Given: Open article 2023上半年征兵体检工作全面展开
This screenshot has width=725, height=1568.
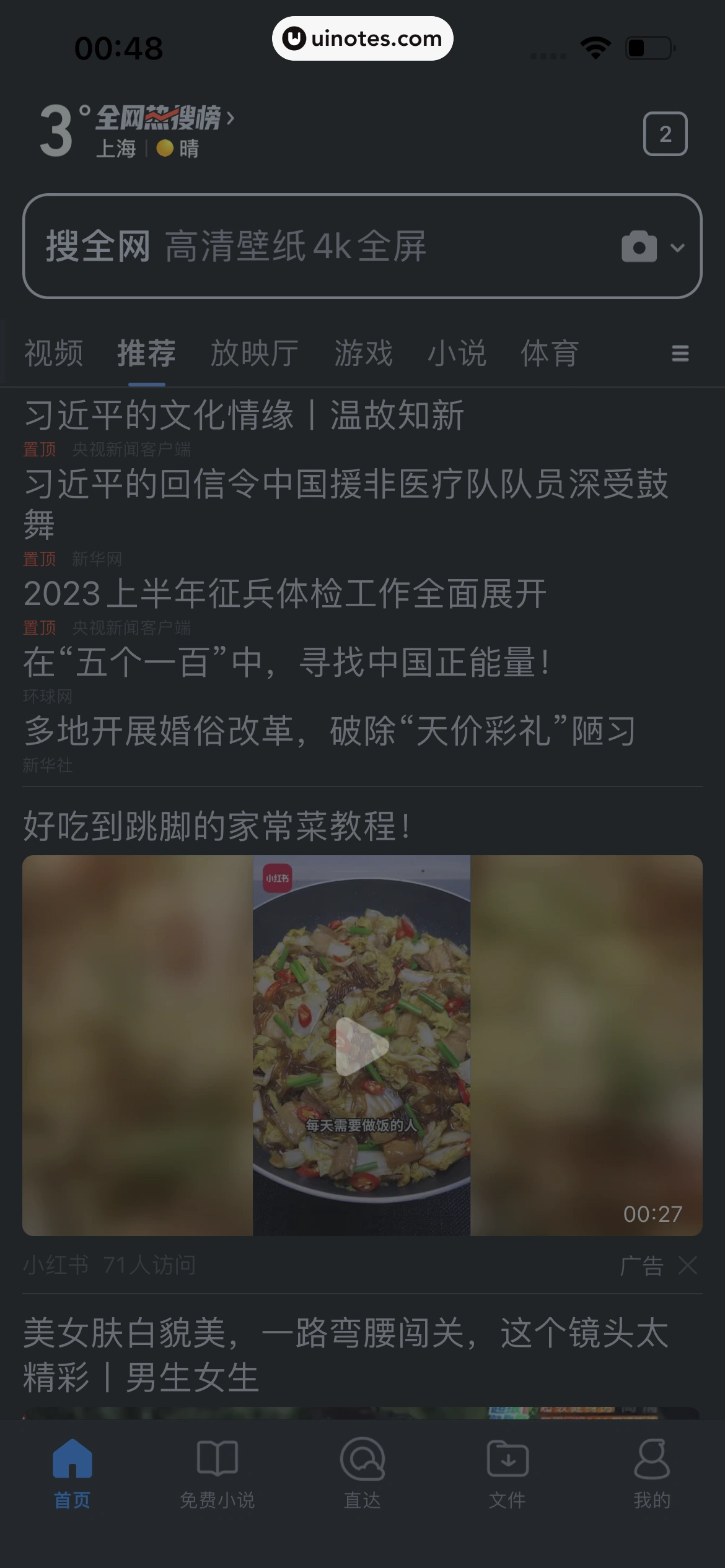Looking at the screenshot, I should click(285, 594).
